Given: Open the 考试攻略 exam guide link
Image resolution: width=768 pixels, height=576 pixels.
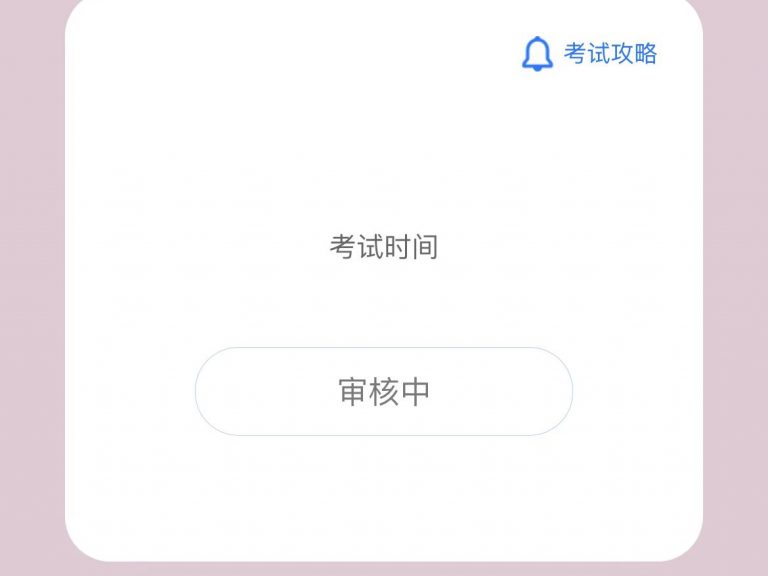Looking at the screenshot, I should tap(591, 54).
